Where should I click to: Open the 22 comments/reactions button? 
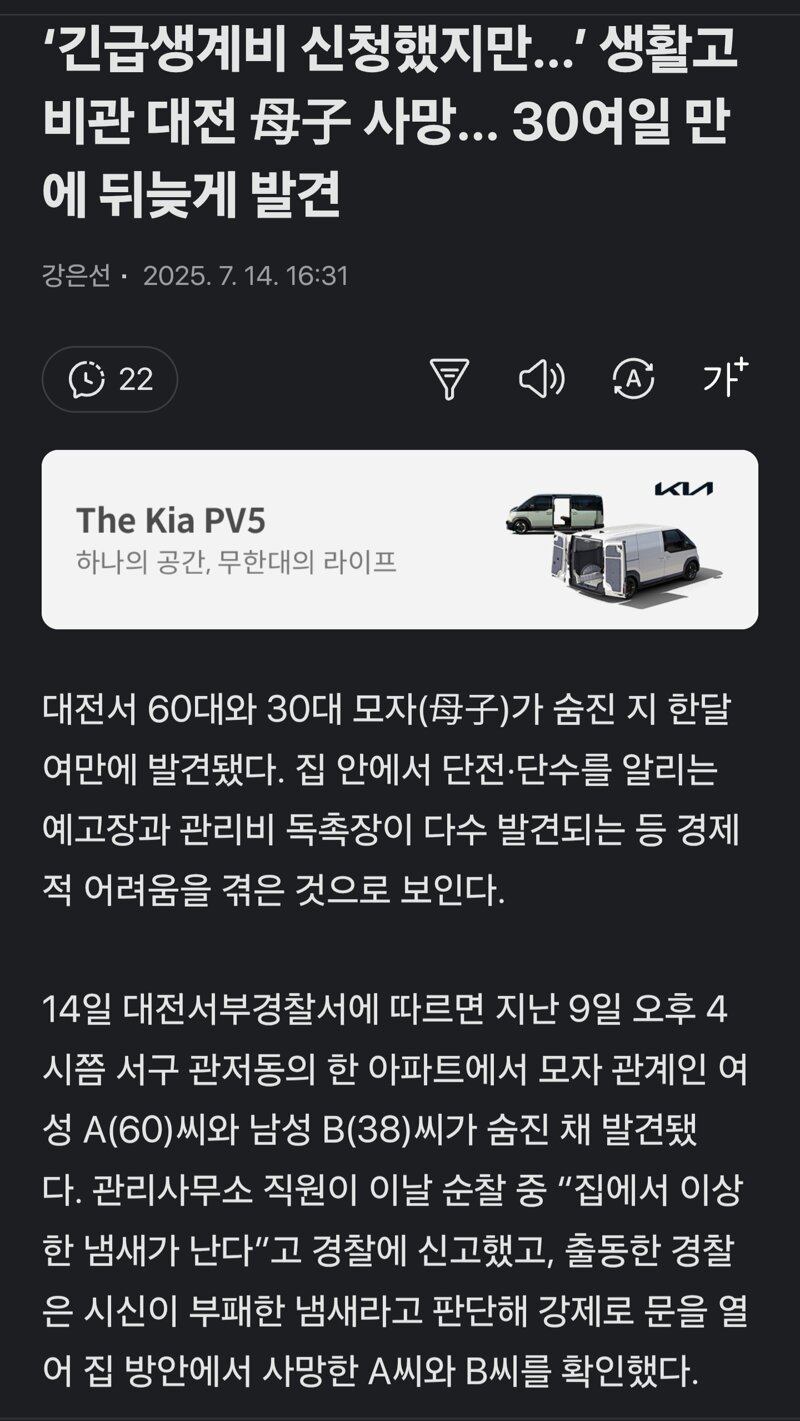point(110,379)
